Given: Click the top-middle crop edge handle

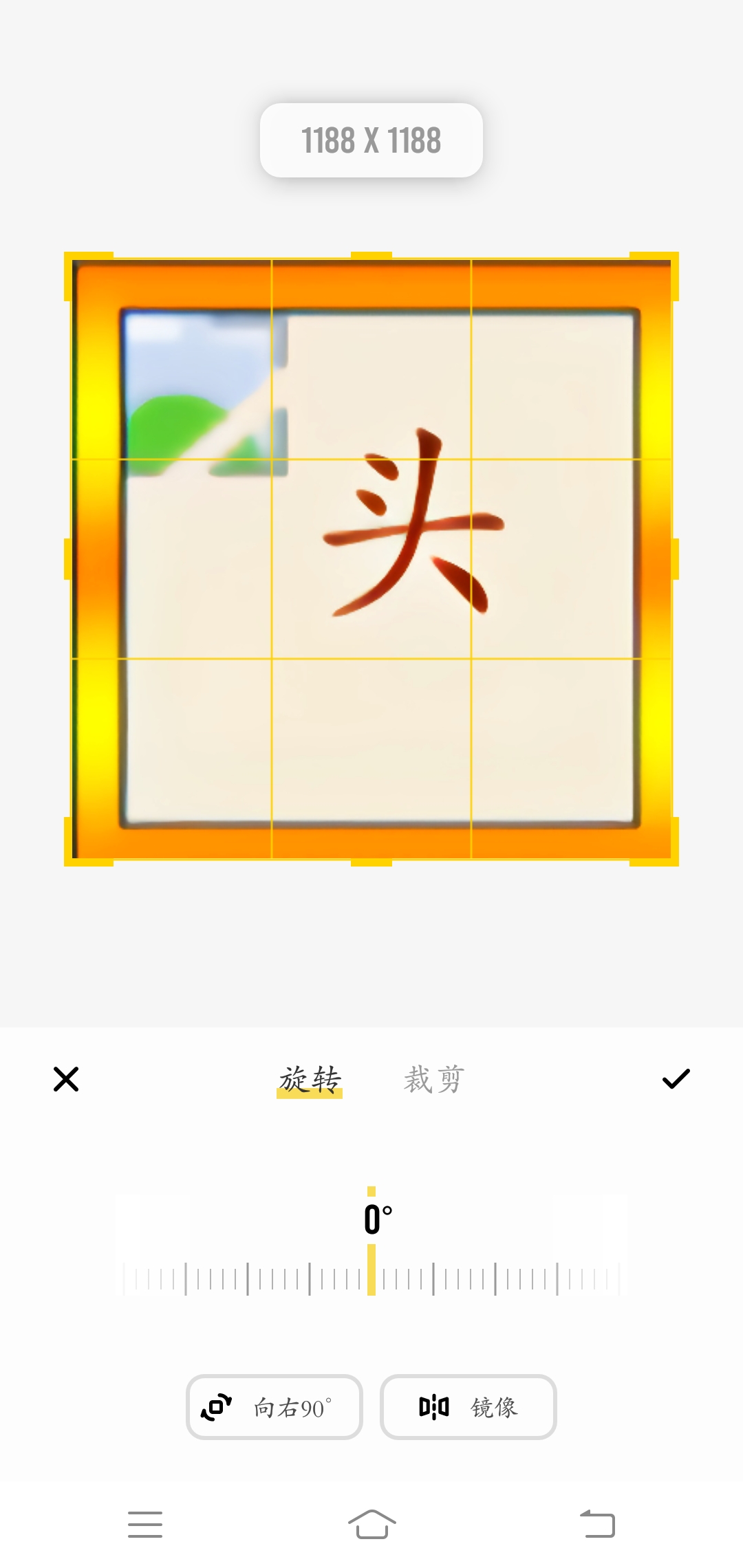Looking at the screenshot, I should (371, 256).
